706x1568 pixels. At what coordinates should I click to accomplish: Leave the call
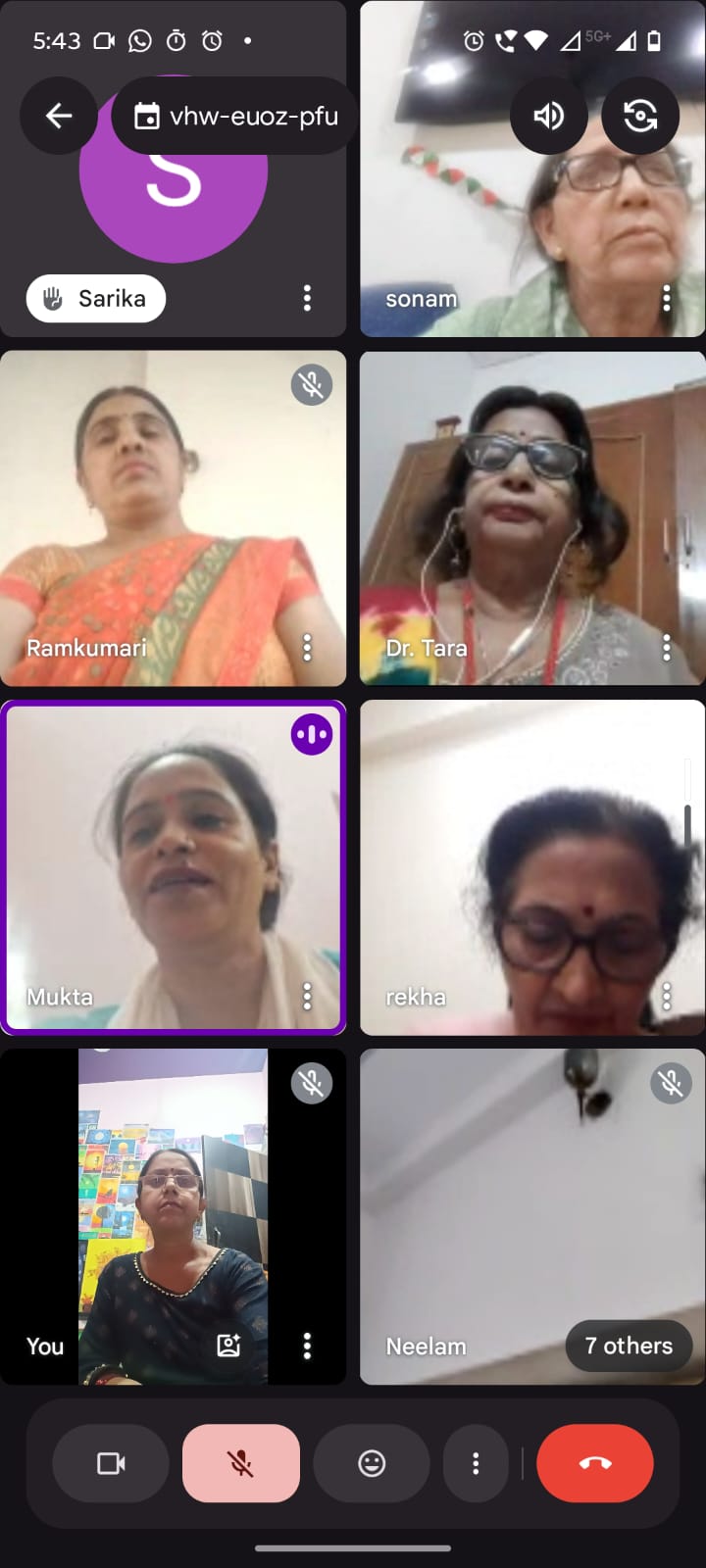point(595,1463)
